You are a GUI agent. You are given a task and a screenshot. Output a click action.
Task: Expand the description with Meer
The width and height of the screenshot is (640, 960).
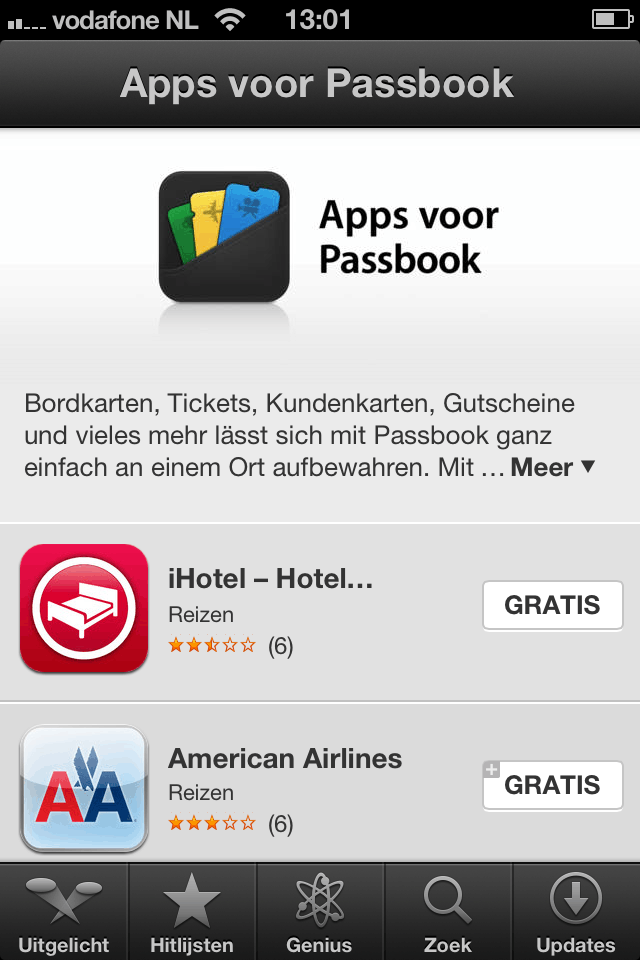pyautogui.click(x=552, y=467)
